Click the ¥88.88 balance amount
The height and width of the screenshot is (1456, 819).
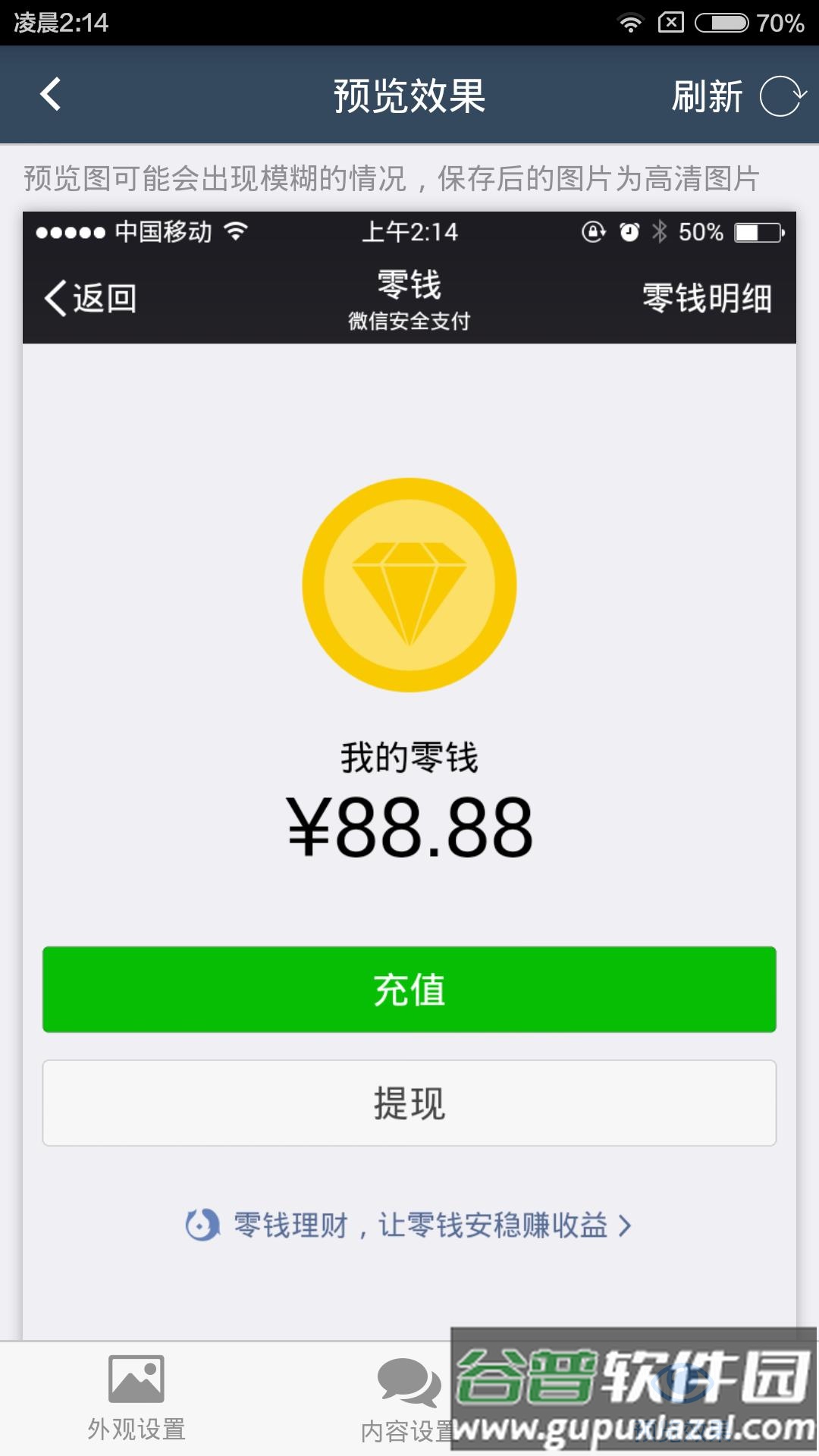click(x=409, y=826)
